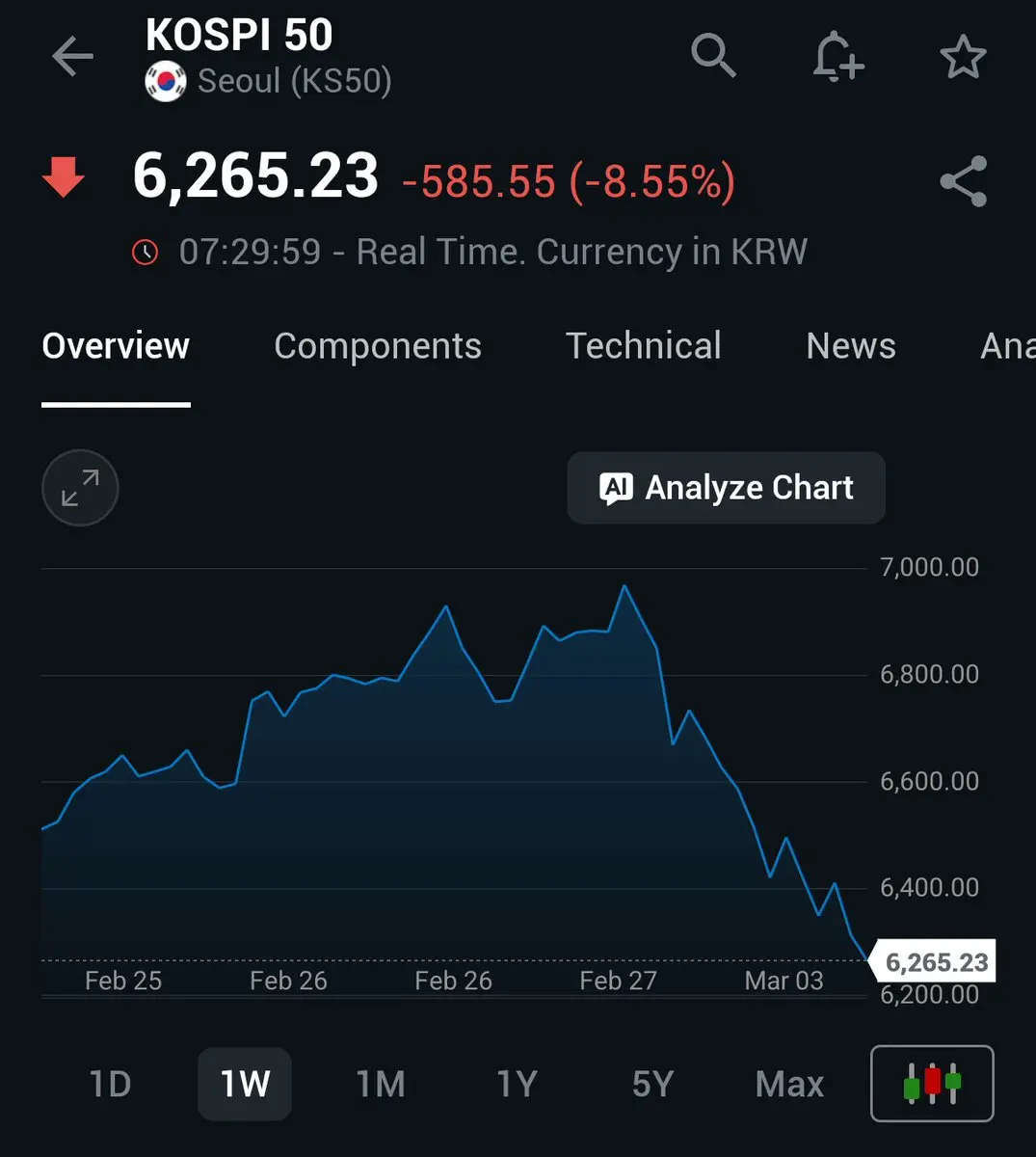Select the Overview tab
This screenshot has height=1157, width=1036.
[x=116, y=346]
